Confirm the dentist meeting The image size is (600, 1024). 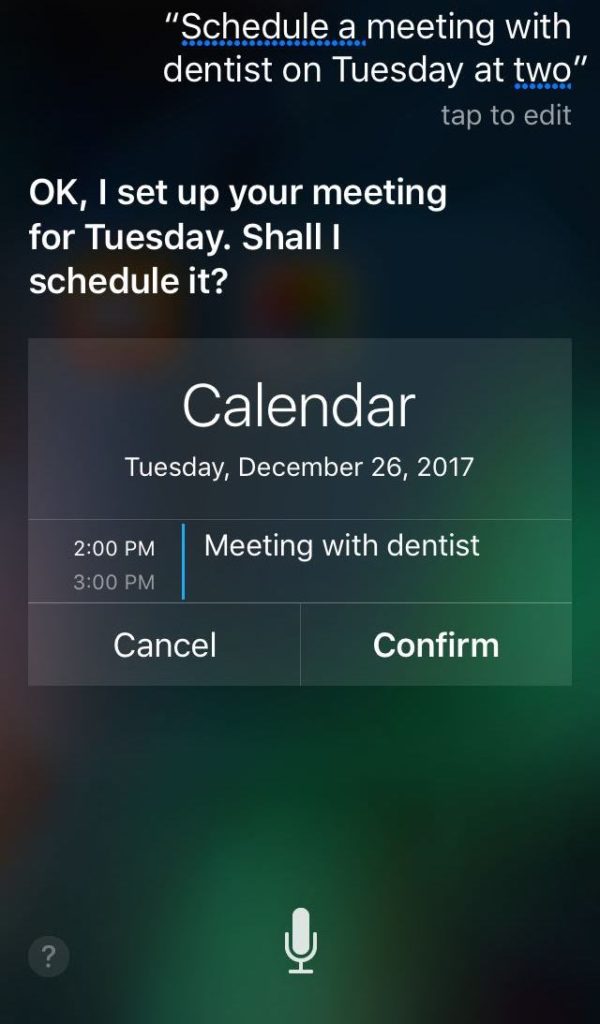click(436, 645)
